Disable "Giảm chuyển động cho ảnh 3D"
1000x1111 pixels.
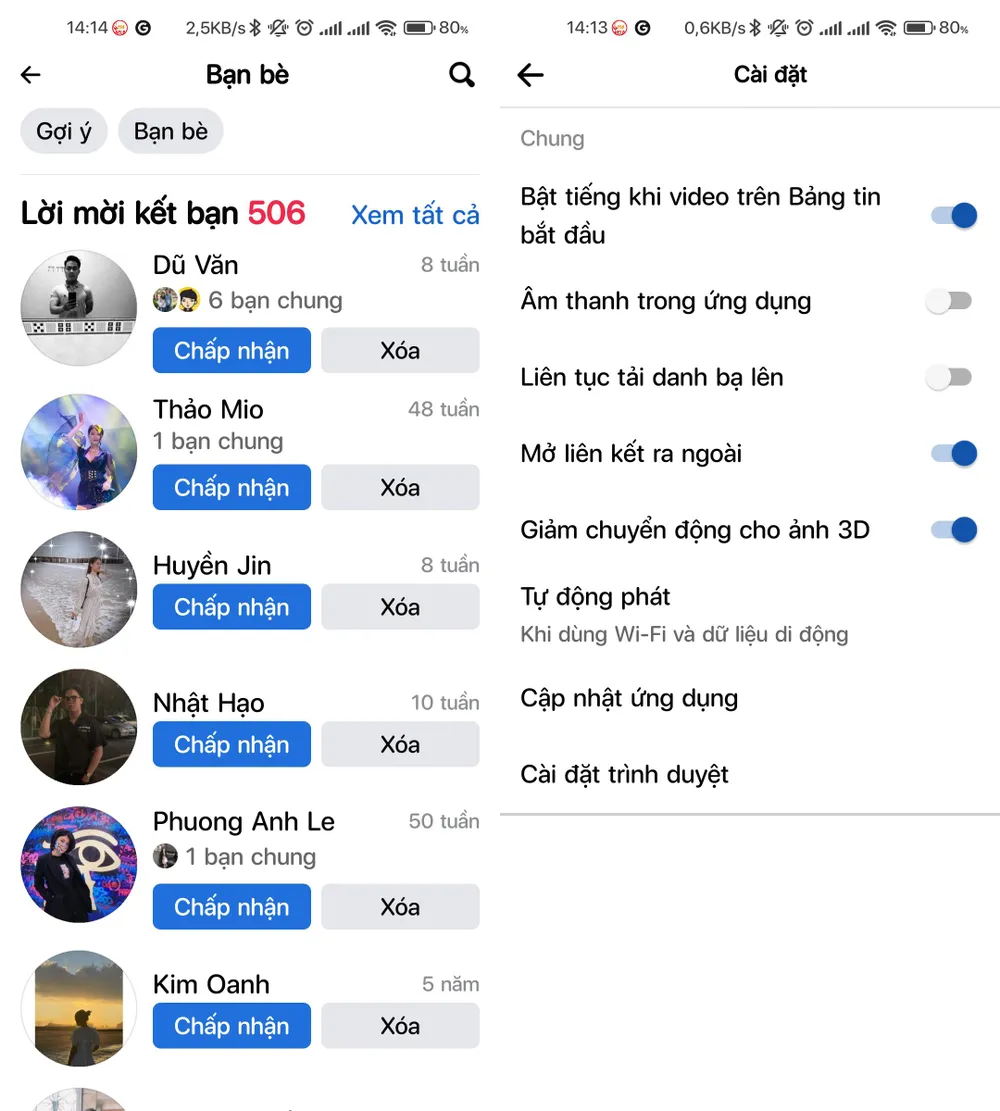point(952,530)
